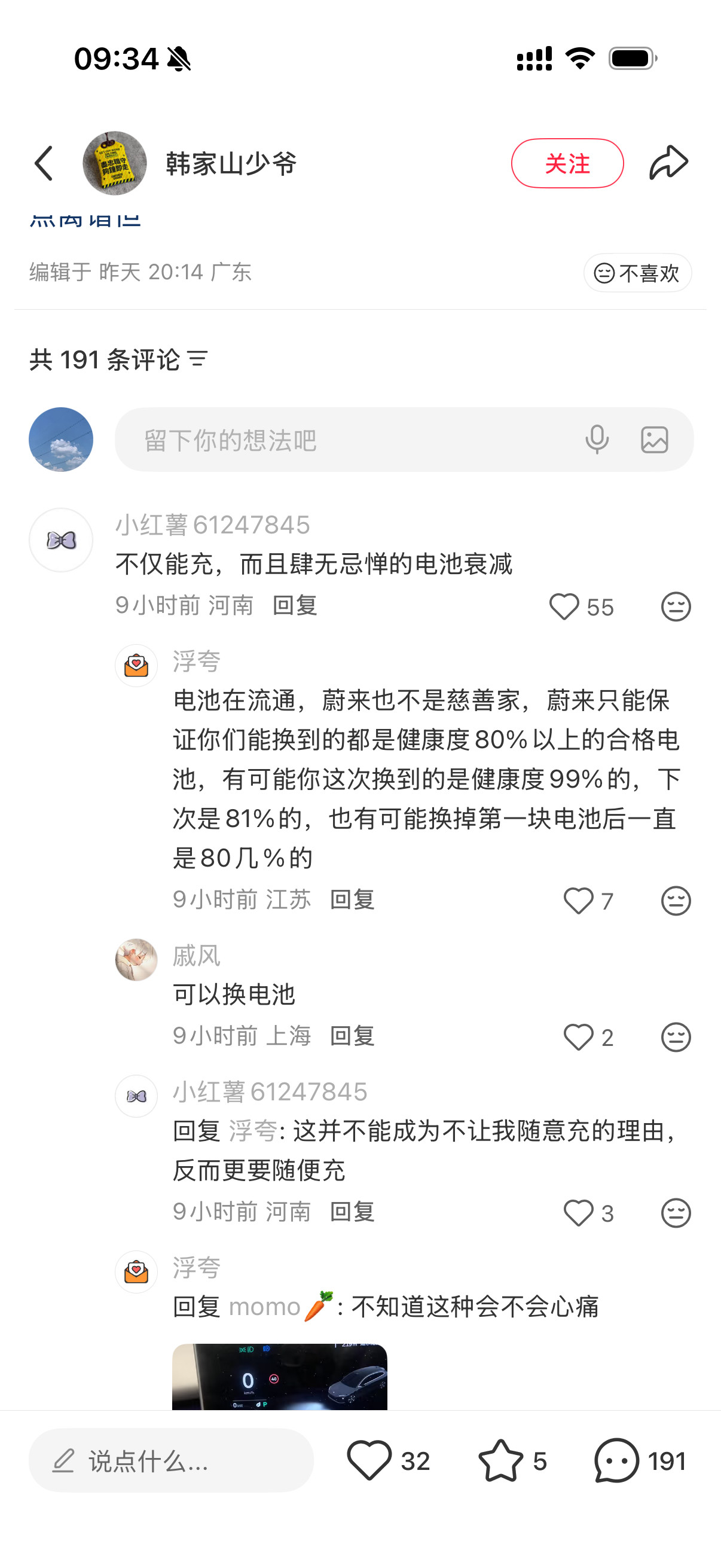Heart 小红薯's reply about charging freely
This screenshot has height=1568, width=721.
tap(578, 1212)
